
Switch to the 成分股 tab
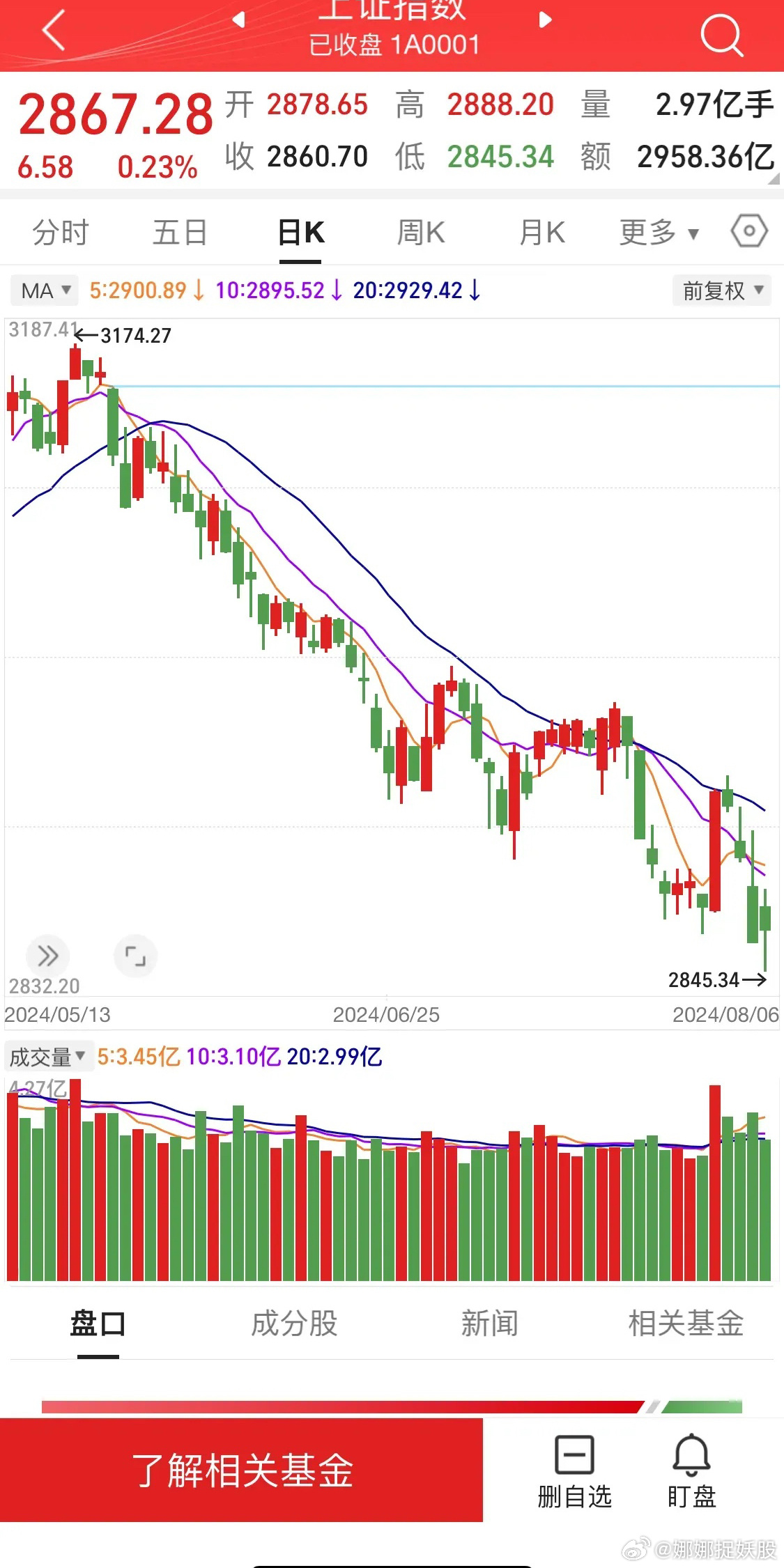coord(294,1324)
